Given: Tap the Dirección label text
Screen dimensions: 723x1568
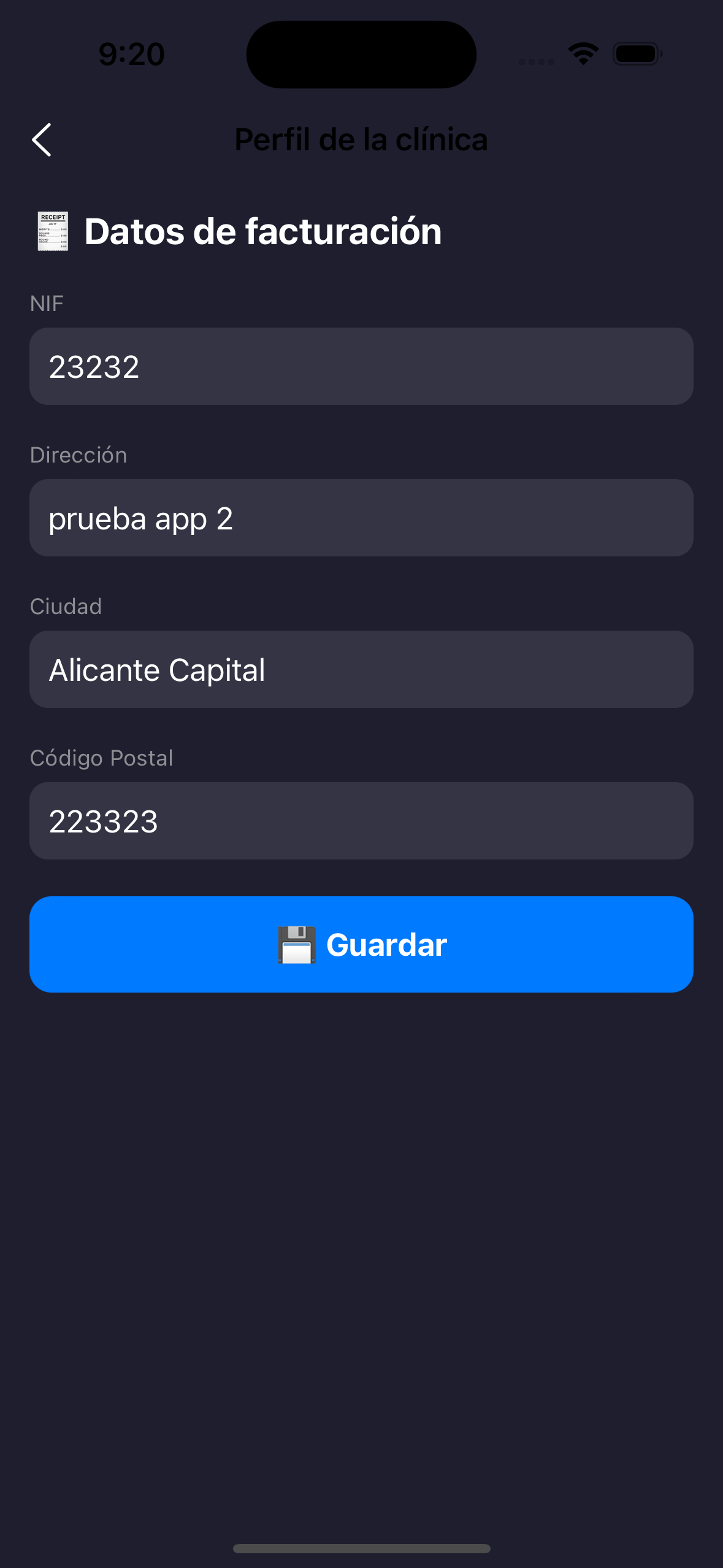Looking at the screenshot, I should tap(79, 455).
